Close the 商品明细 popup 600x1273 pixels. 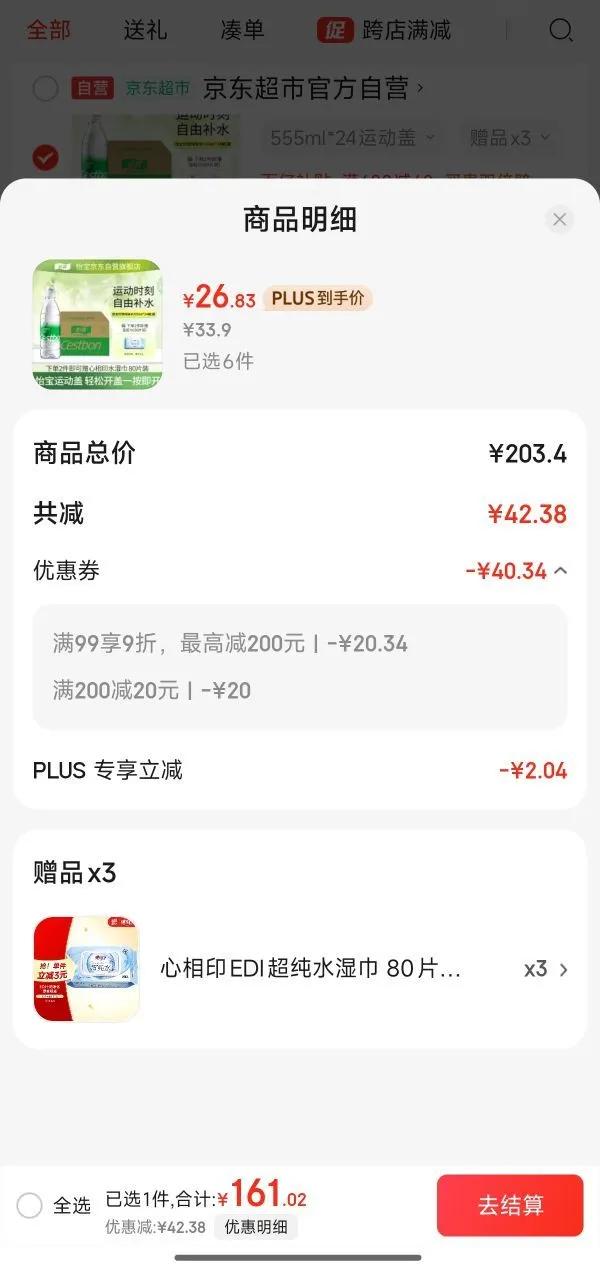click(x=559, y=220)
